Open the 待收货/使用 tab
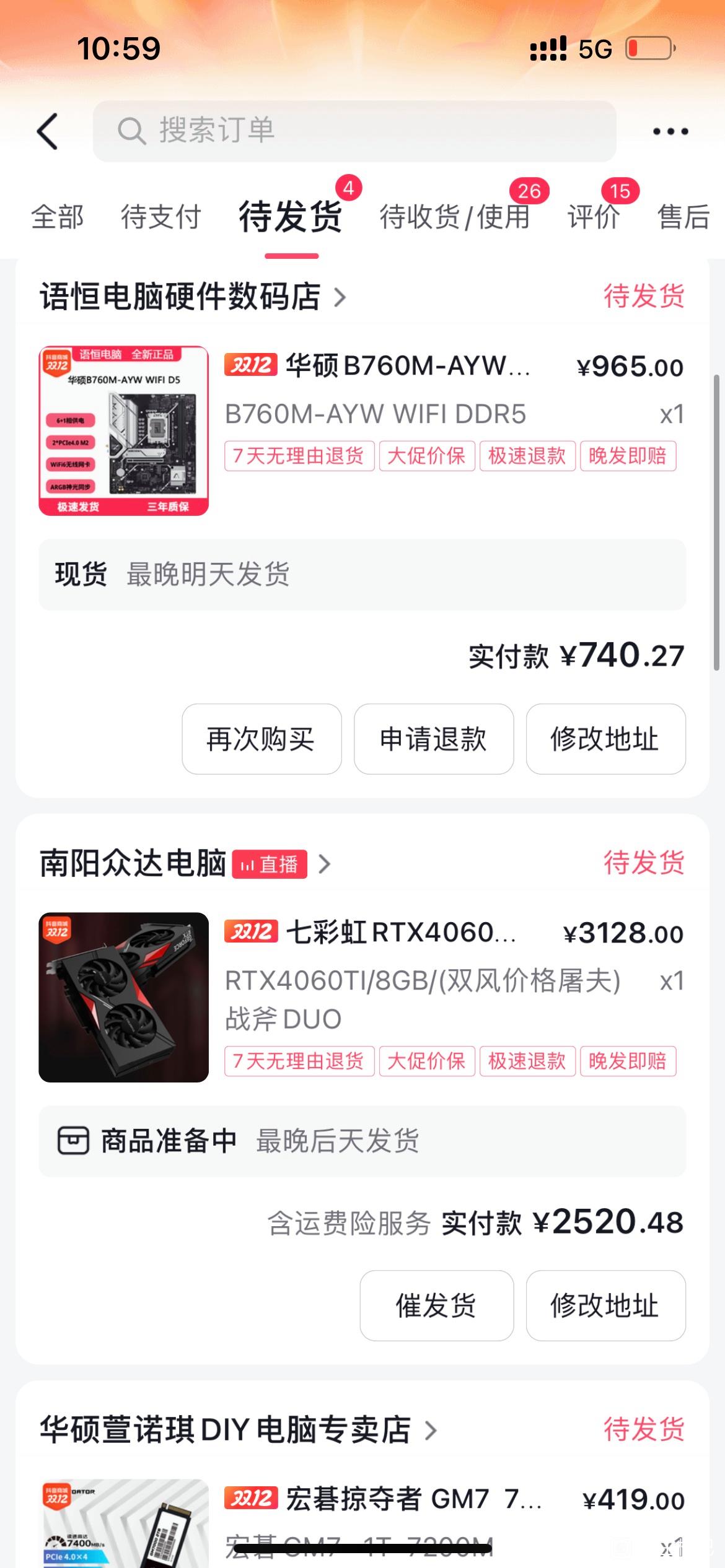Image resolution: width=725 pixels, height=1568 pixels. (x=454, y=217)
